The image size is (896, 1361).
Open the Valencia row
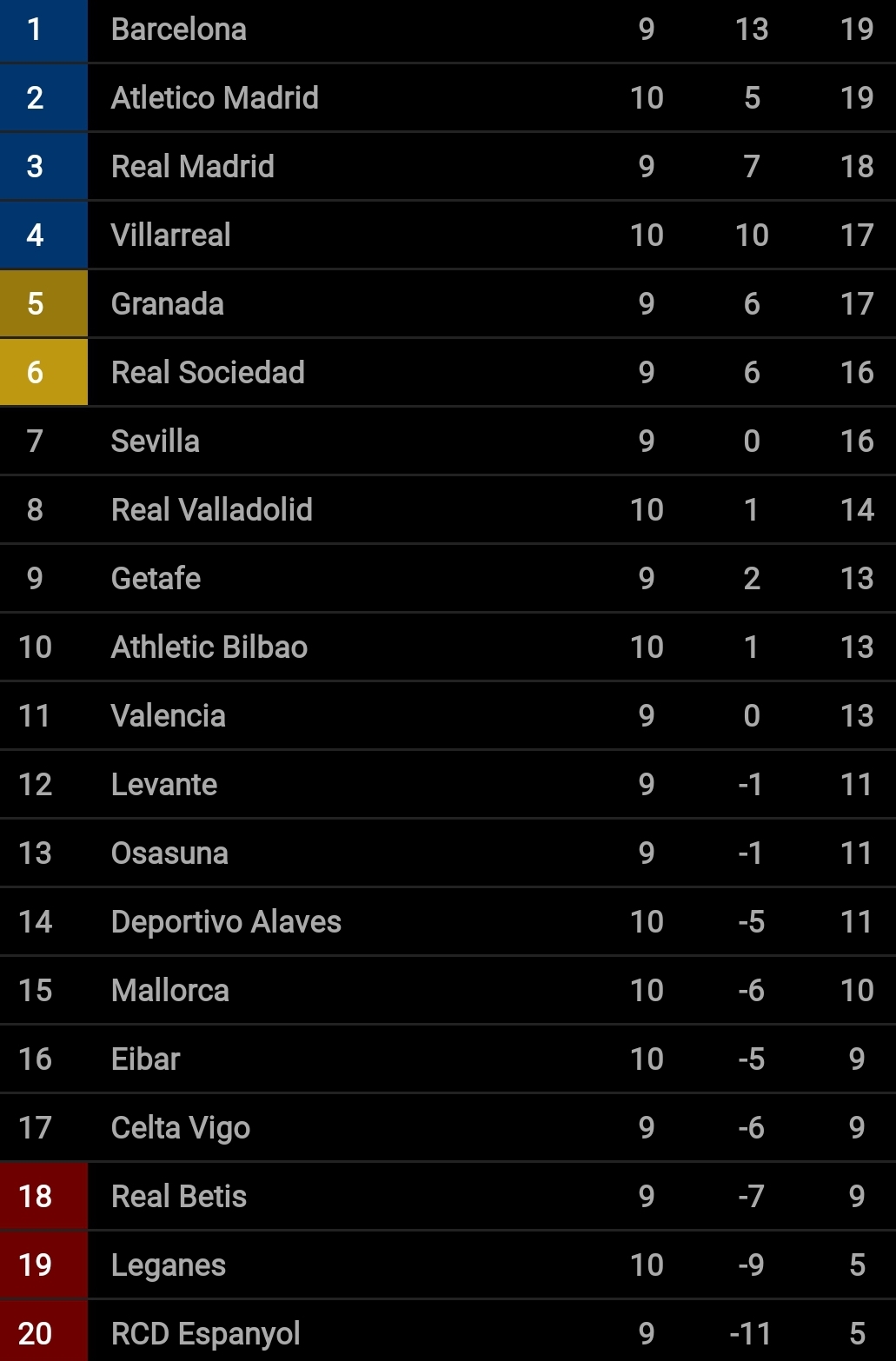pyautogui.click(x=448, y=715)
